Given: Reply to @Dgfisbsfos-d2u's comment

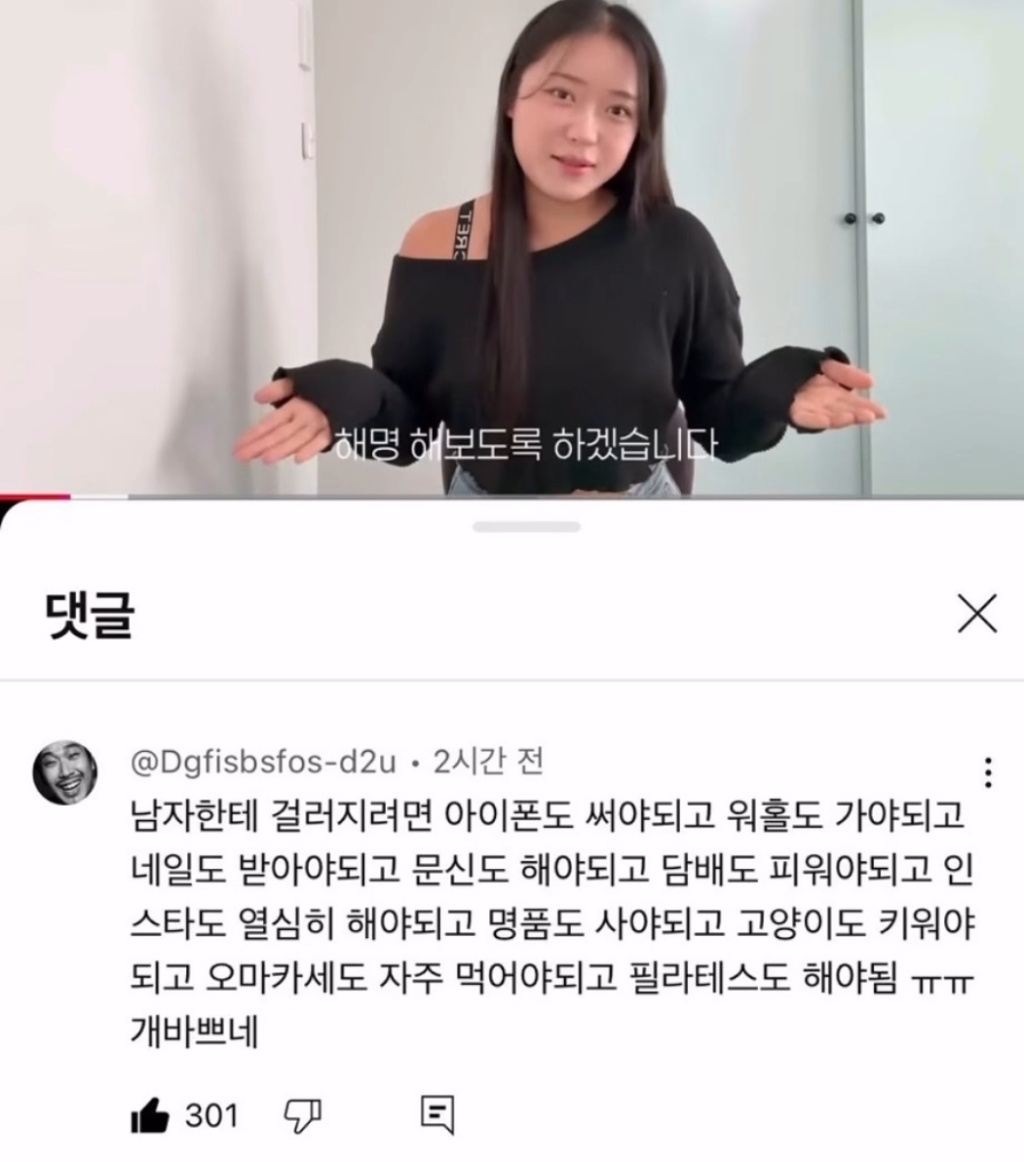Looking at the screenshot, I should click(438, 1115).
